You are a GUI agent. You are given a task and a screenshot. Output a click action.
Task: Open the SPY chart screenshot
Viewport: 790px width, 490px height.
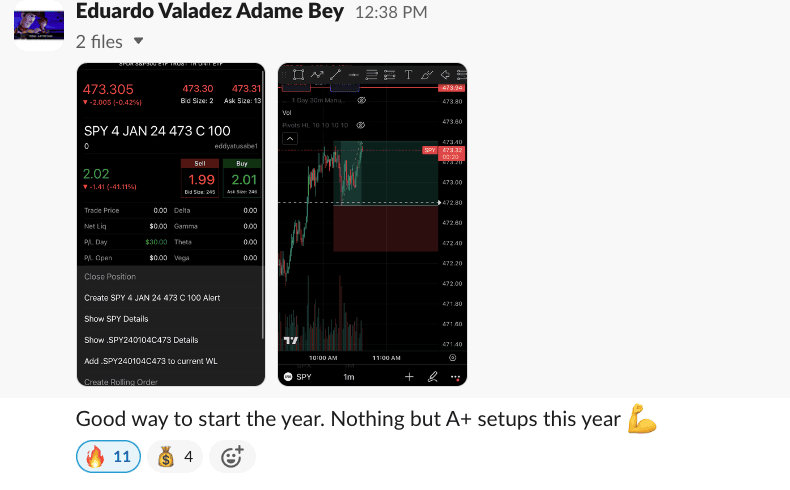click(372, 224)
